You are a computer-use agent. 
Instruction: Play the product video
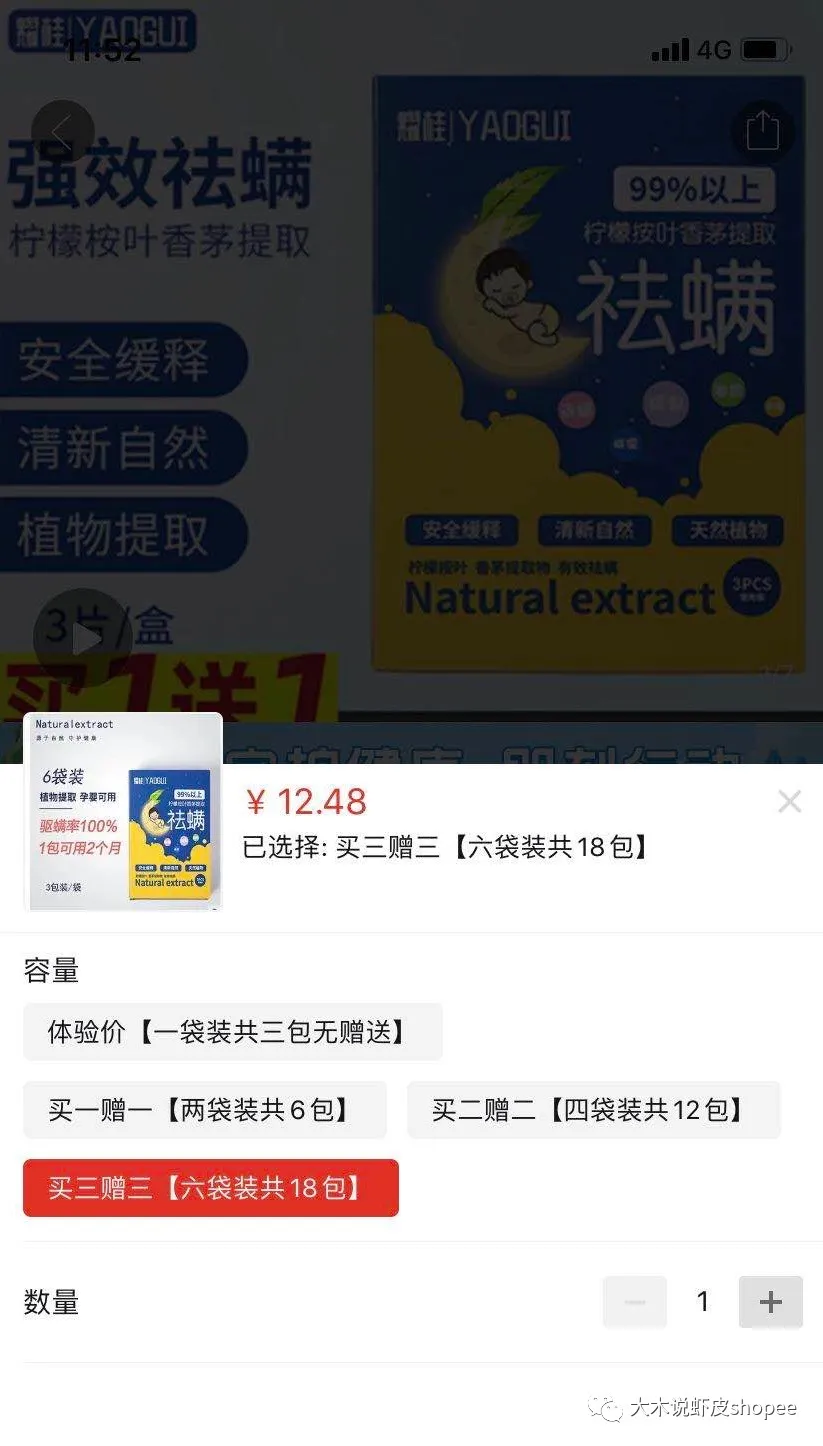tap(82, 638)
